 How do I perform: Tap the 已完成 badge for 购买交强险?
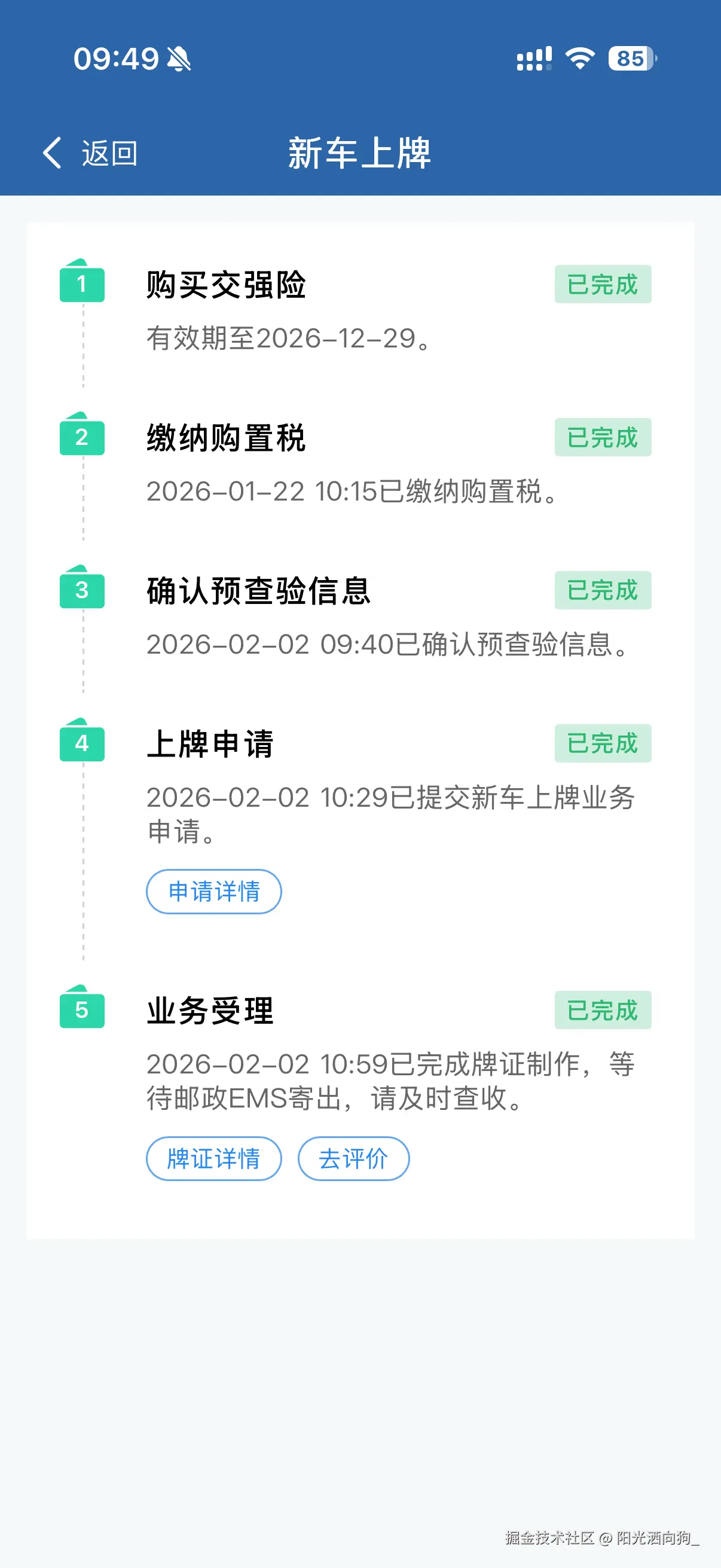pyautogui.click(x=603, y=284)
